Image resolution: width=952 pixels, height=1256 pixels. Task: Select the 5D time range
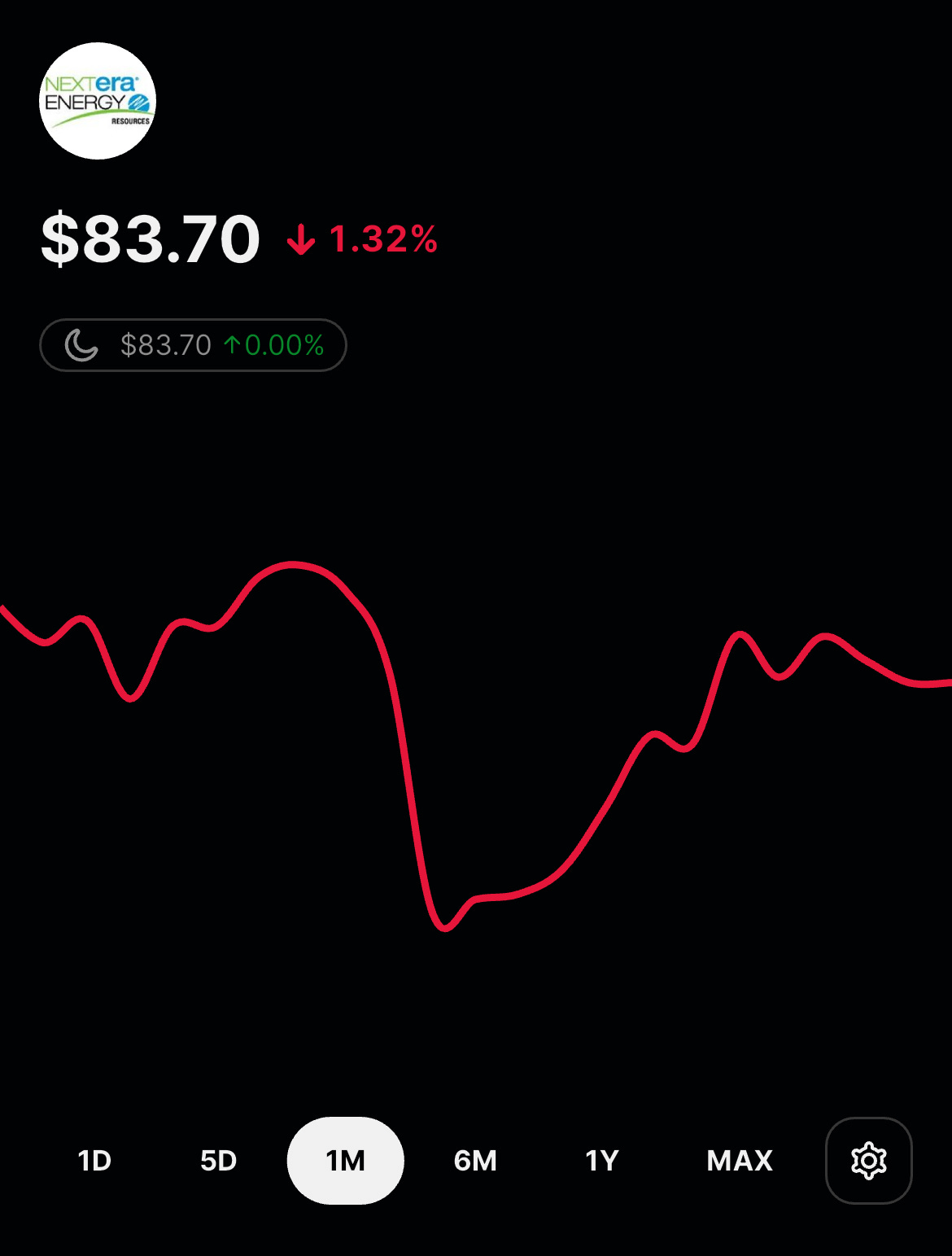point(218,1160)
